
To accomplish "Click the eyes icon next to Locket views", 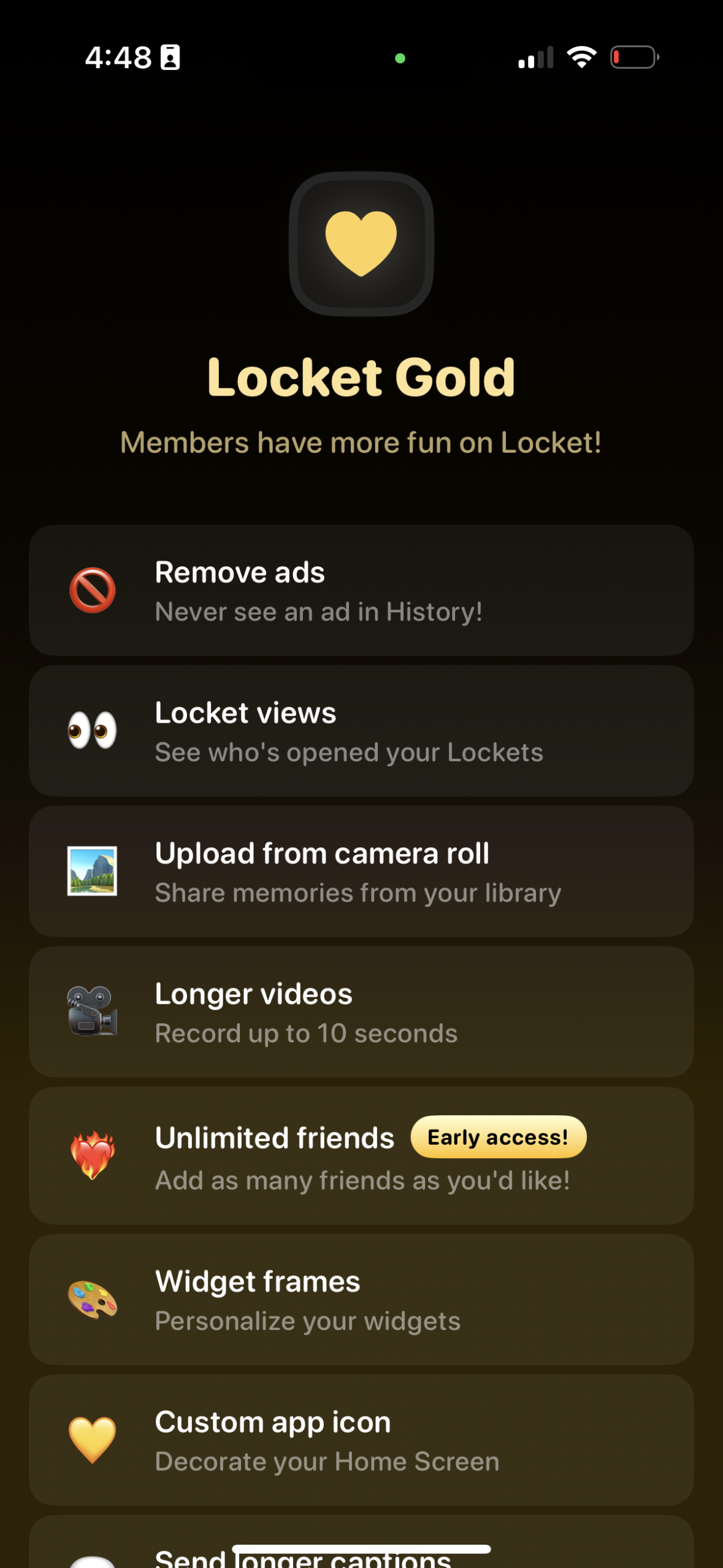I will pos(92,730).
